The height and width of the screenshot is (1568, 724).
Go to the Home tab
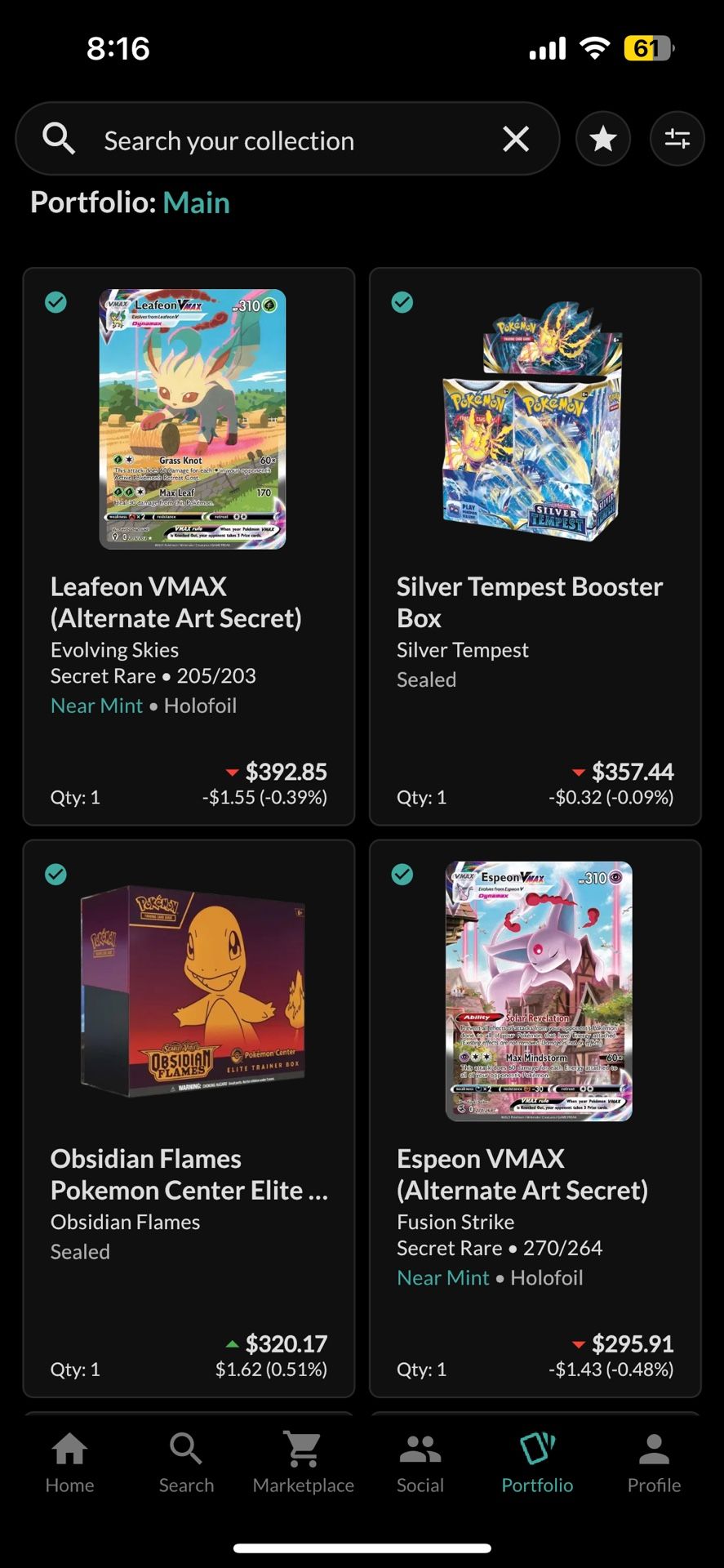pos(69,1463)
